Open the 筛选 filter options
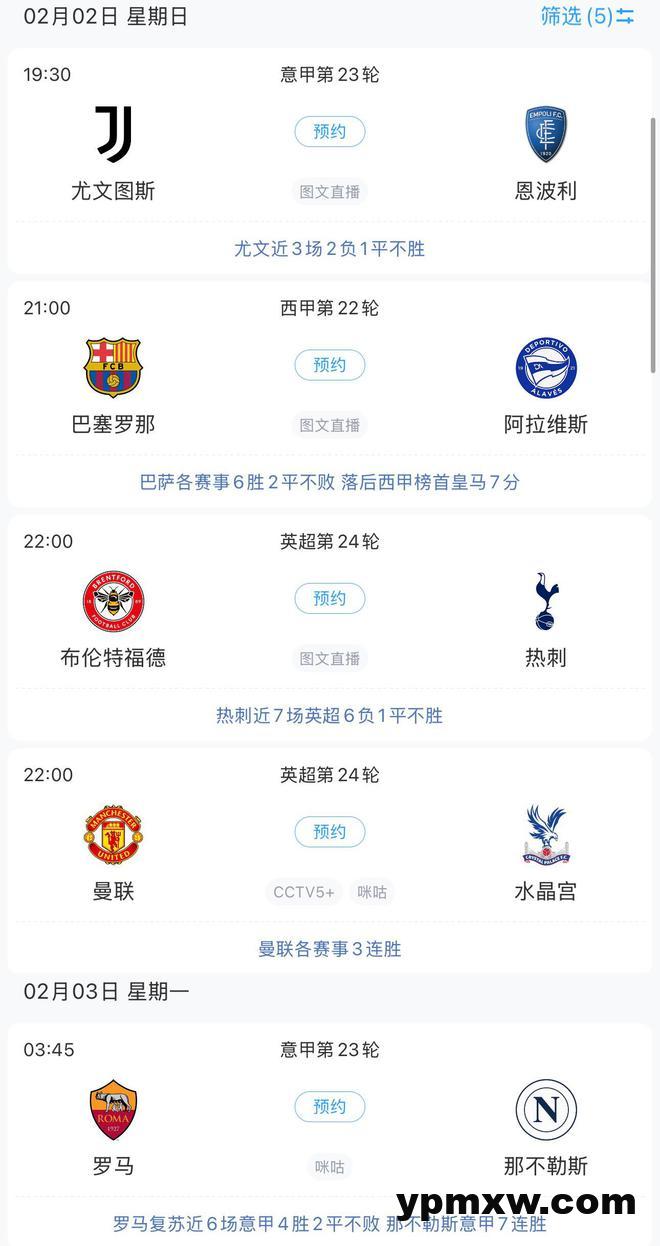The height and width of the screenshot is (1246, 660). (587, 16)
